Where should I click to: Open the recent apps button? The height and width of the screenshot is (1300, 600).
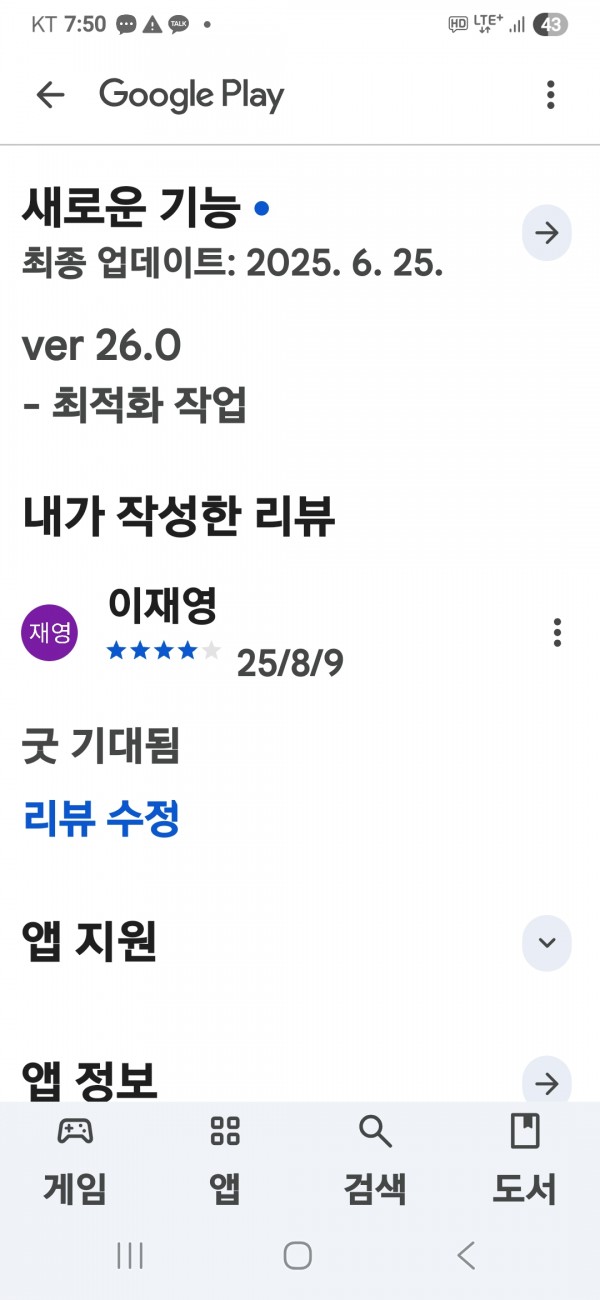pos(130,1255)
